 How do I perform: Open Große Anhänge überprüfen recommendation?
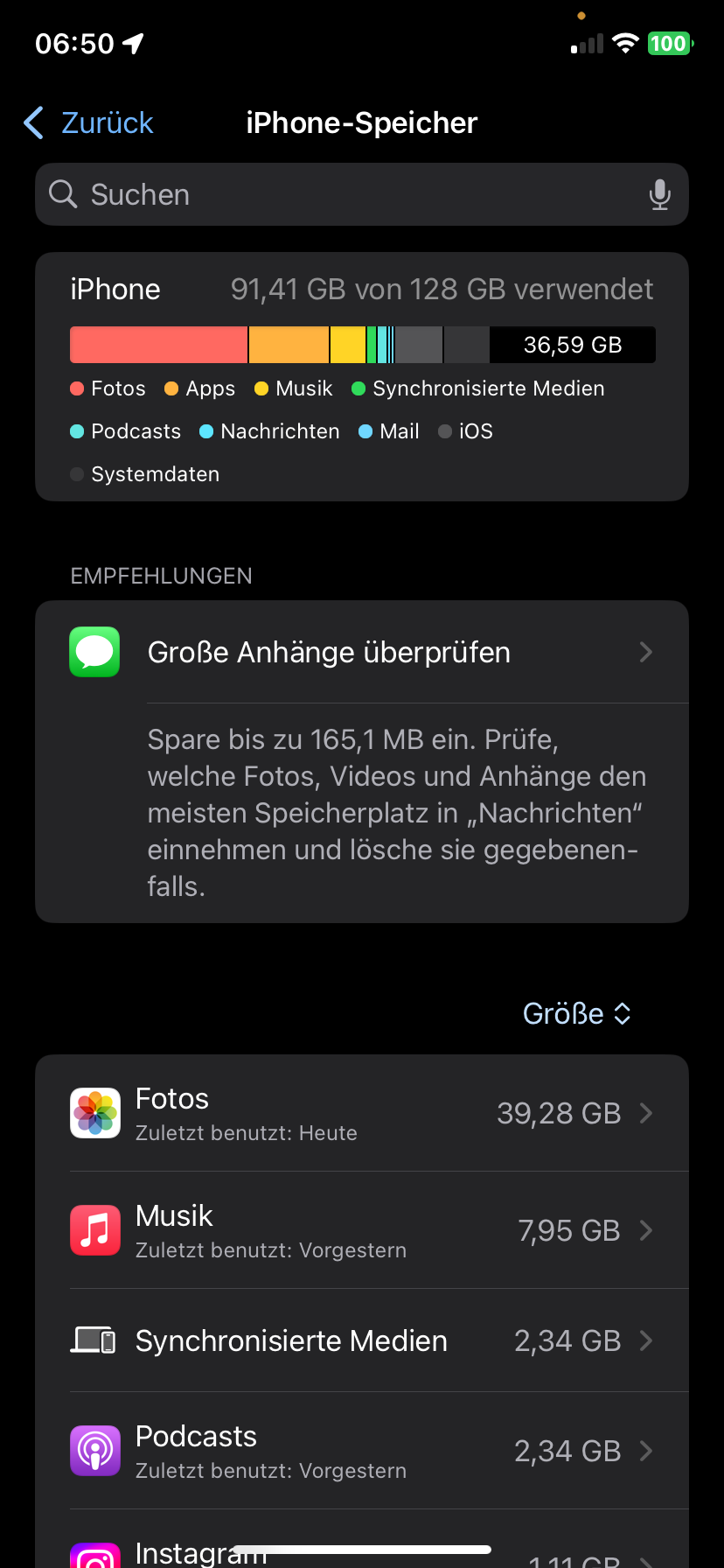point(362,653)
